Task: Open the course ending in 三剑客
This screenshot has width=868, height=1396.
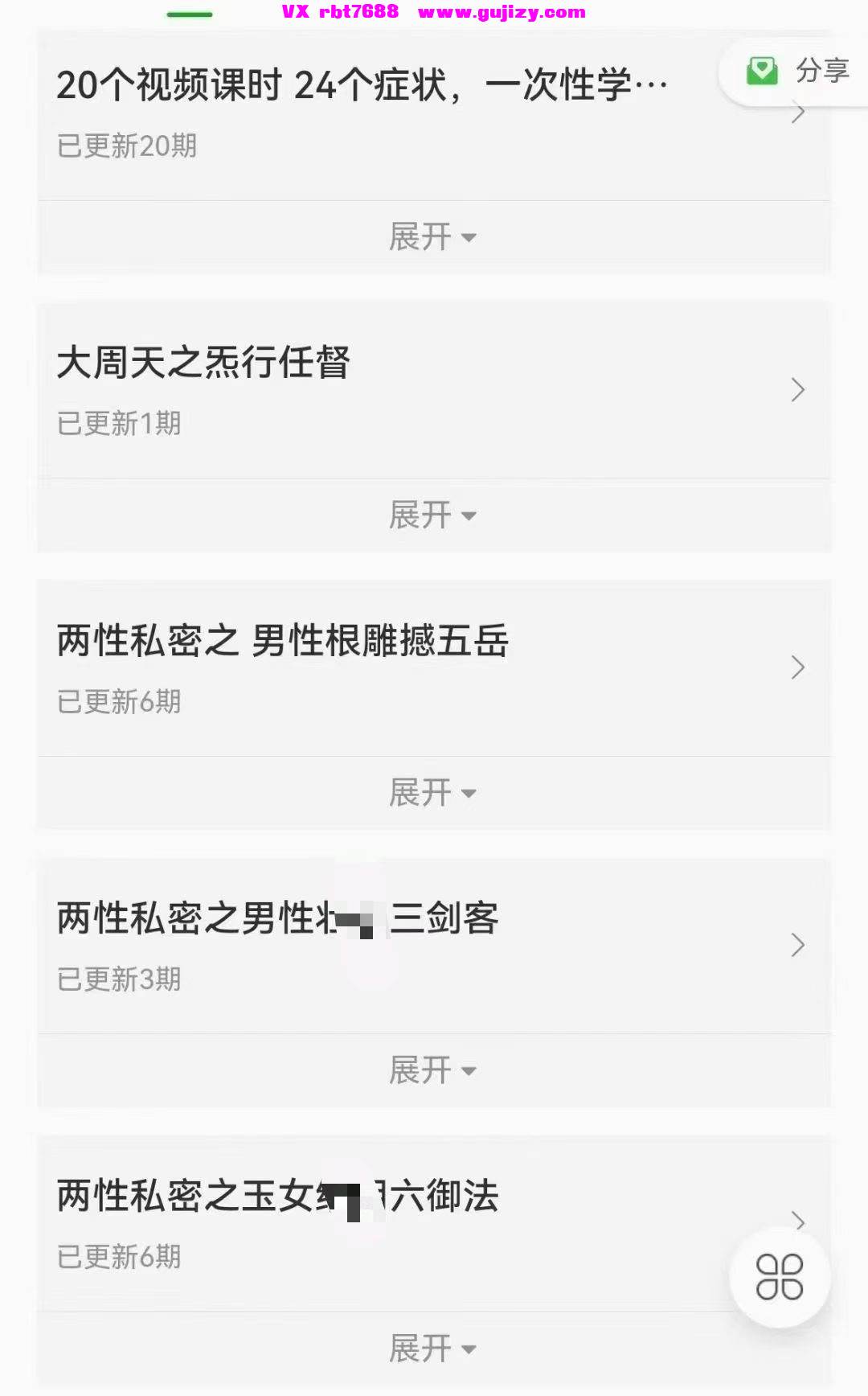Action: point(434,946)
